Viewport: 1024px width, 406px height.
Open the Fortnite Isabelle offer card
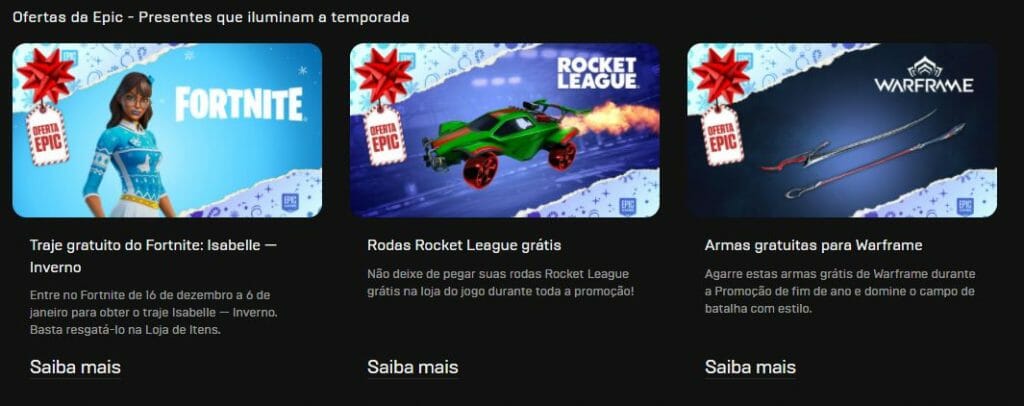(x=167, y=130)
